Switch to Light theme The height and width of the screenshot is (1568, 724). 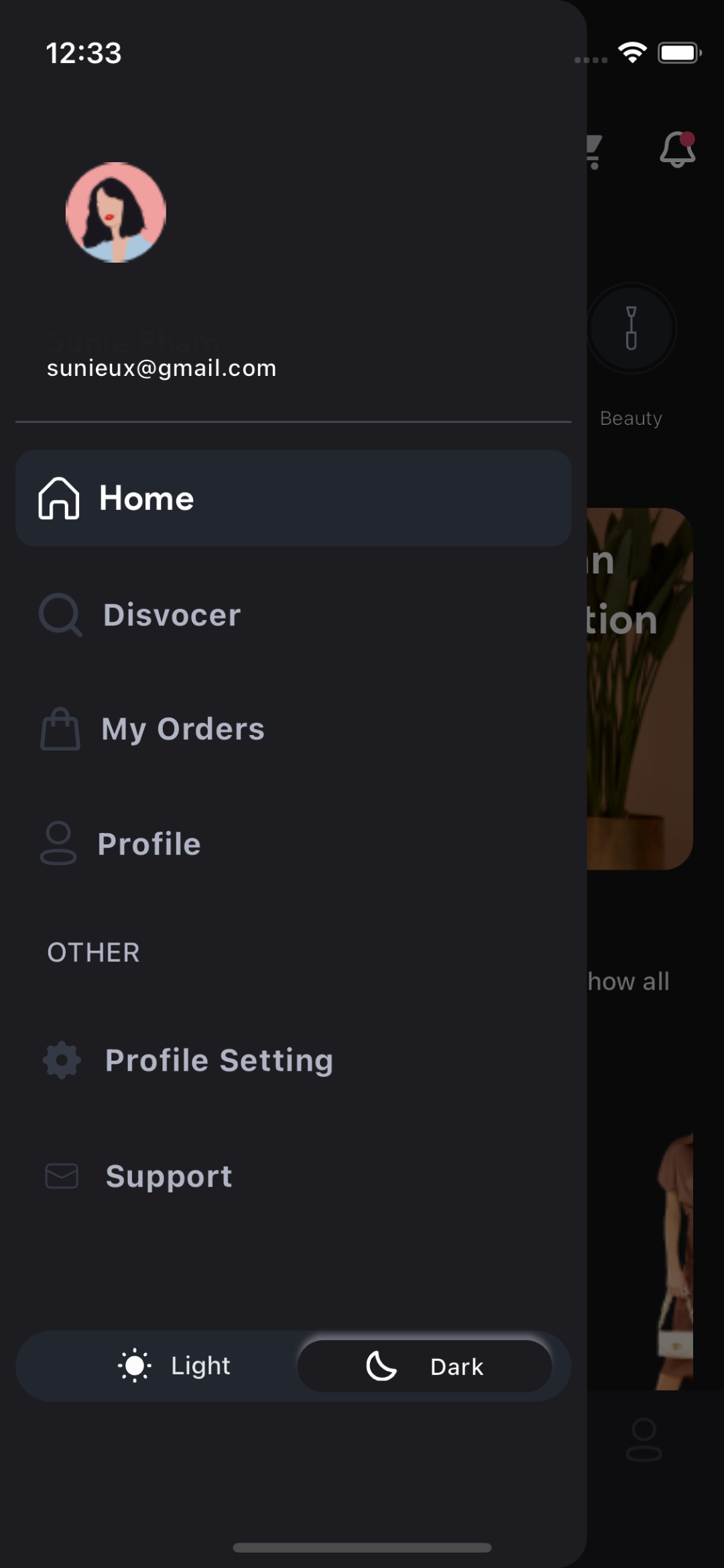pyautogui.click(x=174, y=1366)
